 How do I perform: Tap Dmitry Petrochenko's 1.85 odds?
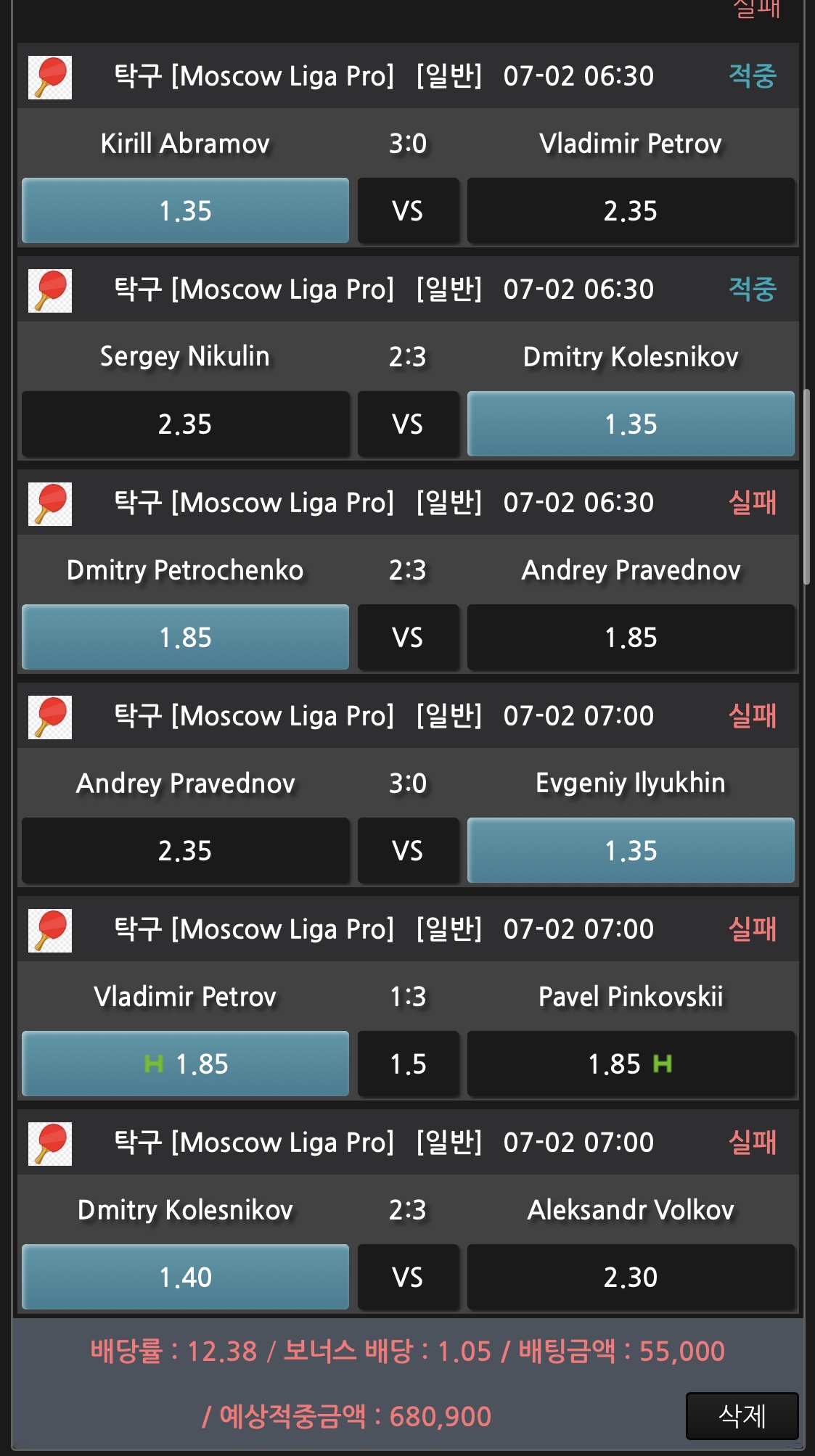tap(185, 637)
